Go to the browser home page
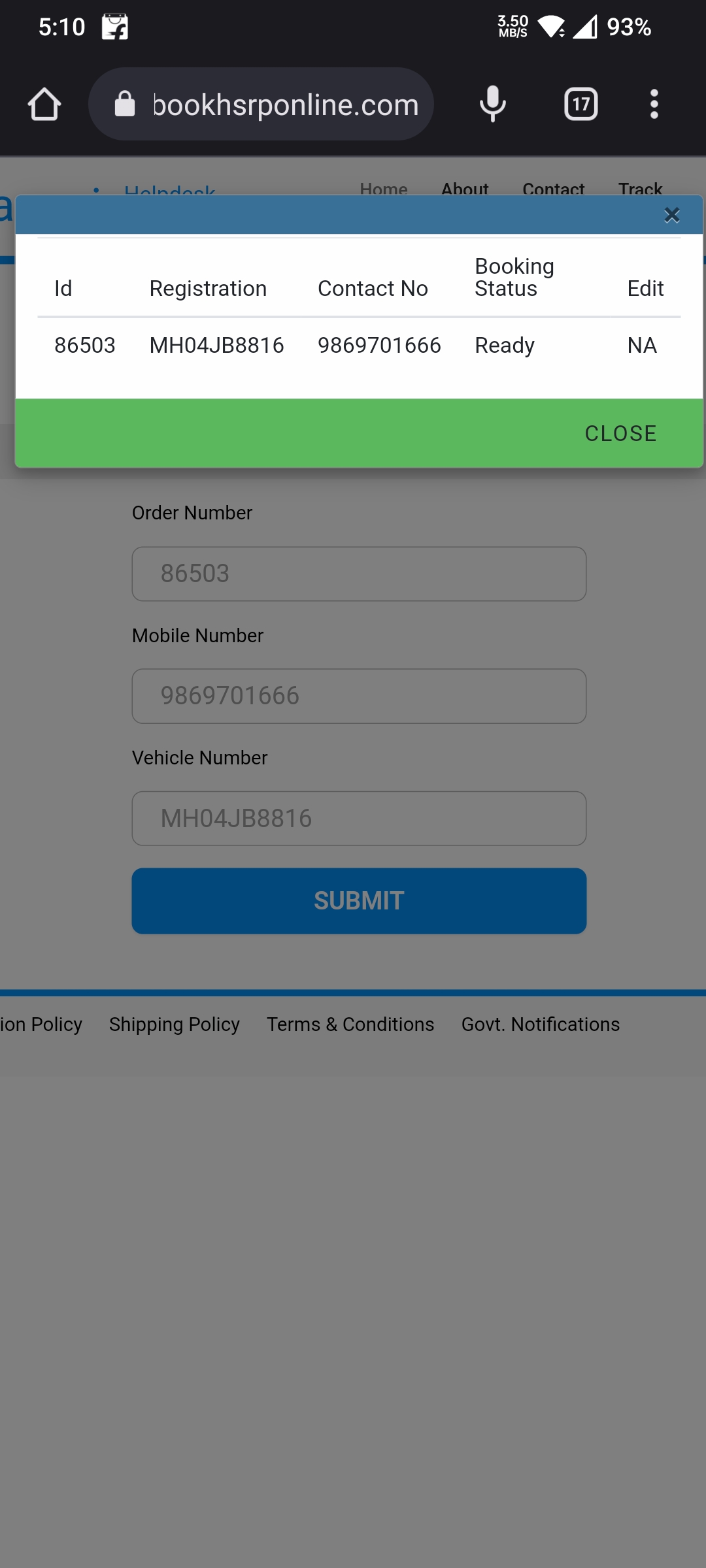 coord(44,105)
